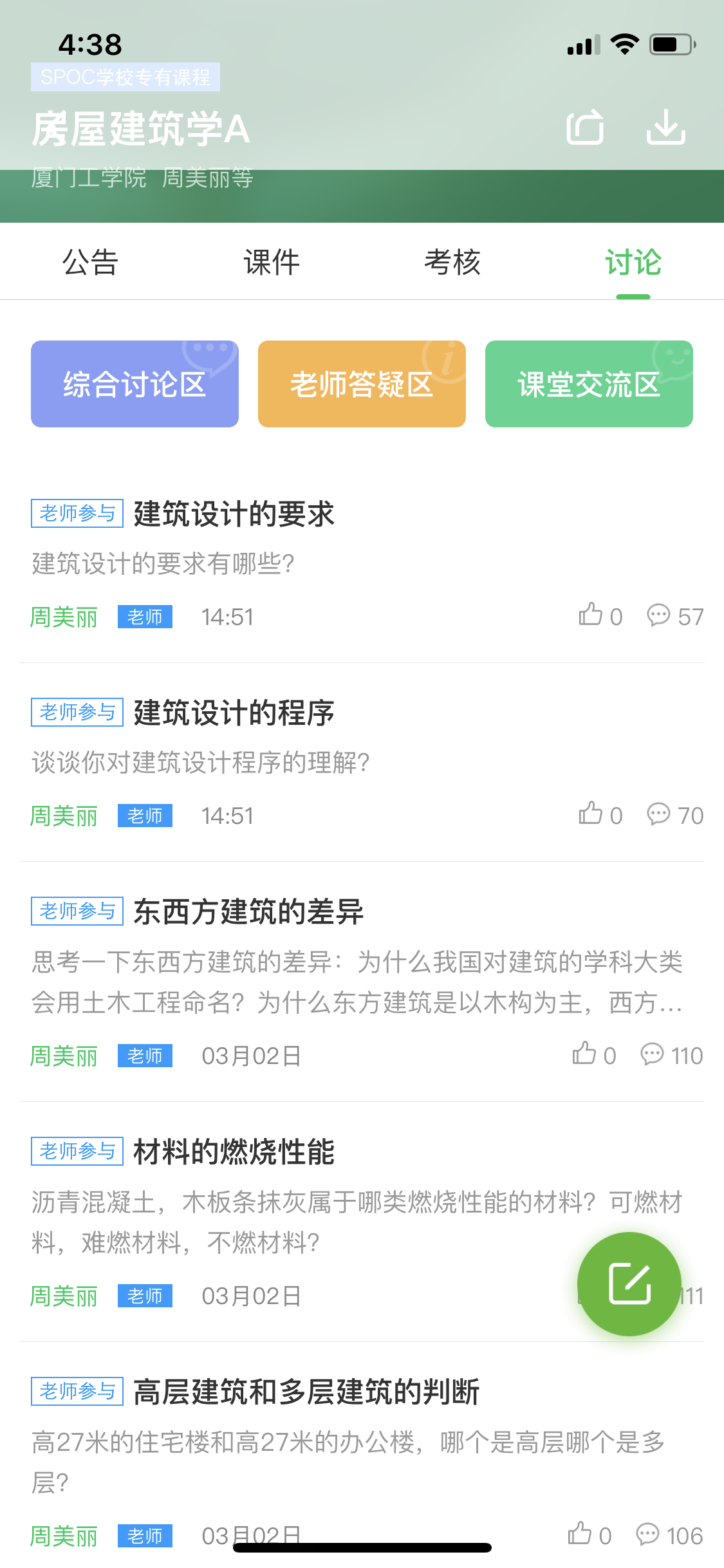Screen dimensions: 724x1568
Task: Go to 课堂交流区 section
Action: (589, 384)
